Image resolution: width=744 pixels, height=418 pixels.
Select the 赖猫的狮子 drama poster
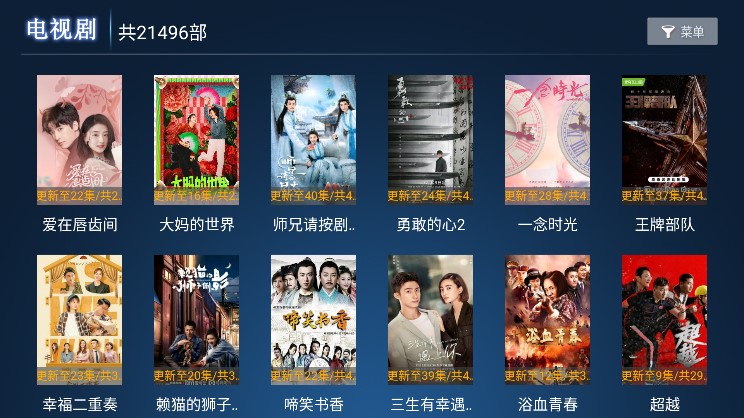196,320
